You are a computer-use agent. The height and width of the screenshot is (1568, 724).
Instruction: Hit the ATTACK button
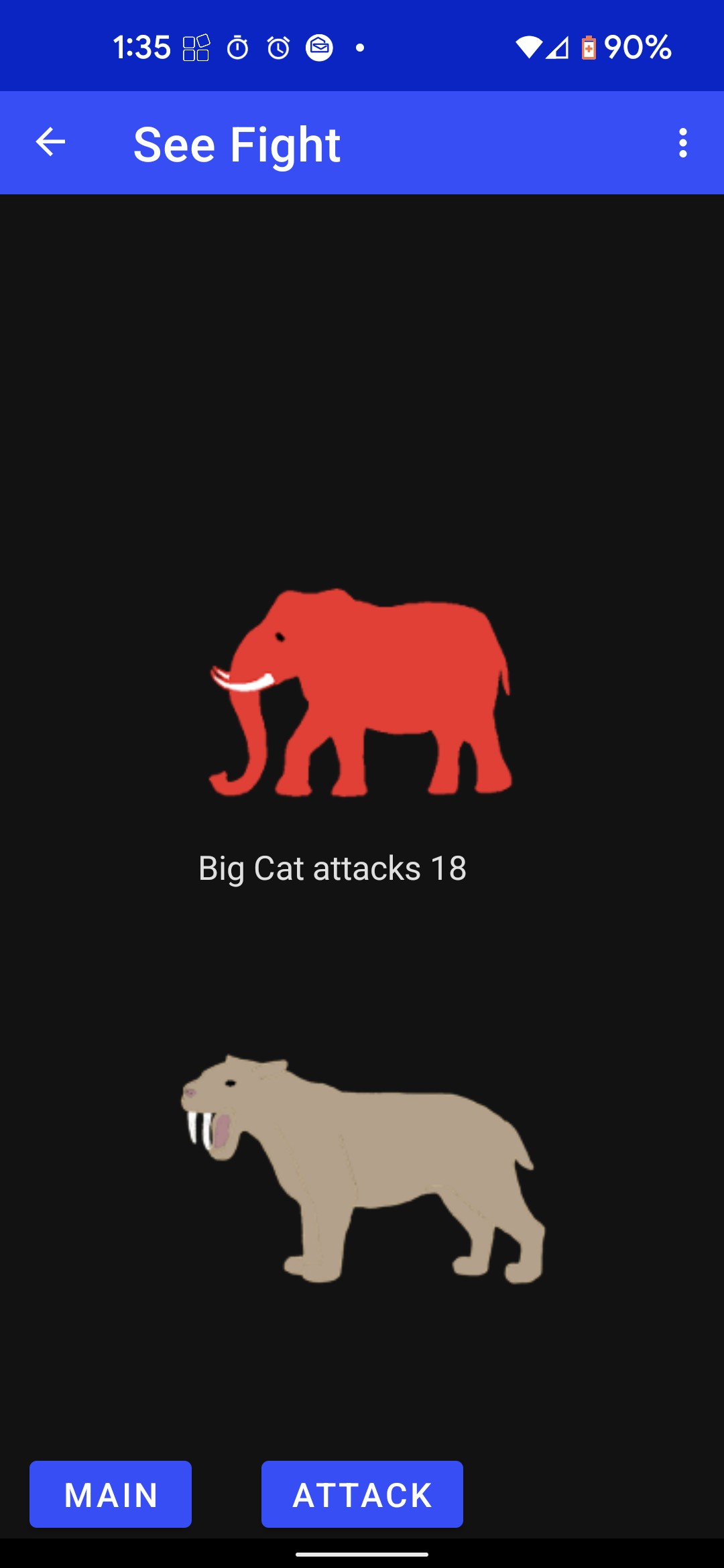[x=362, y=1494]
